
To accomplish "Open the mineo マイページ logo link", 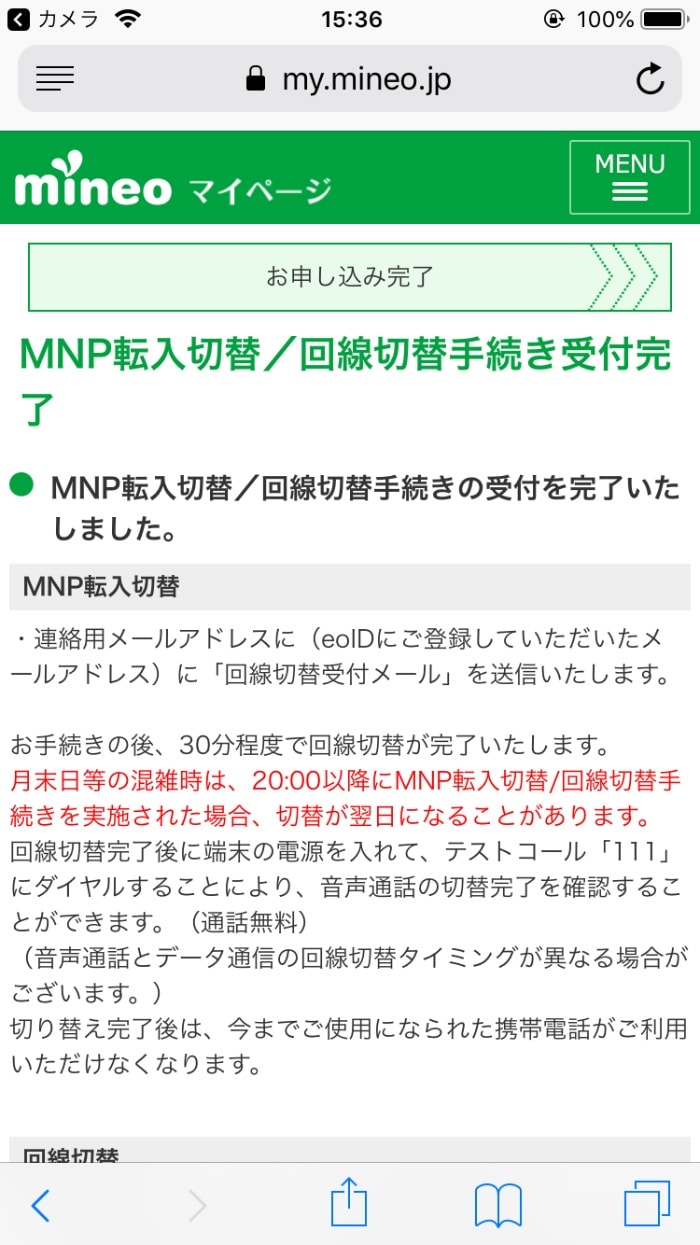I will click(173, 181).
